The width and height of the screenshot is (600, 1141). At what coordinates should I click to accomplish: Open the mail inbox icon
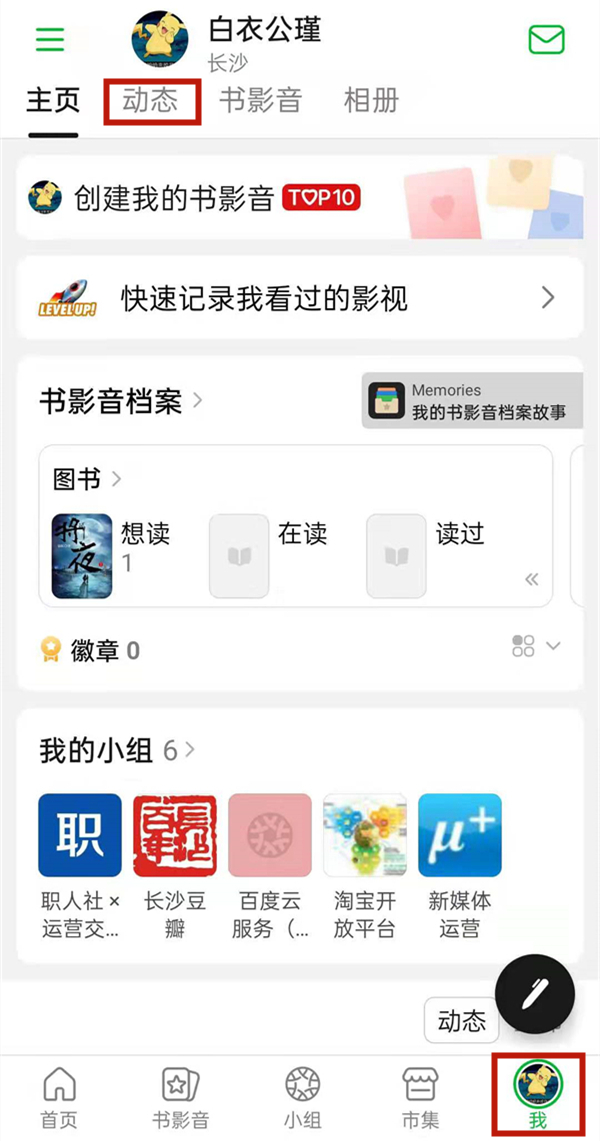click(x=546, y=40)
